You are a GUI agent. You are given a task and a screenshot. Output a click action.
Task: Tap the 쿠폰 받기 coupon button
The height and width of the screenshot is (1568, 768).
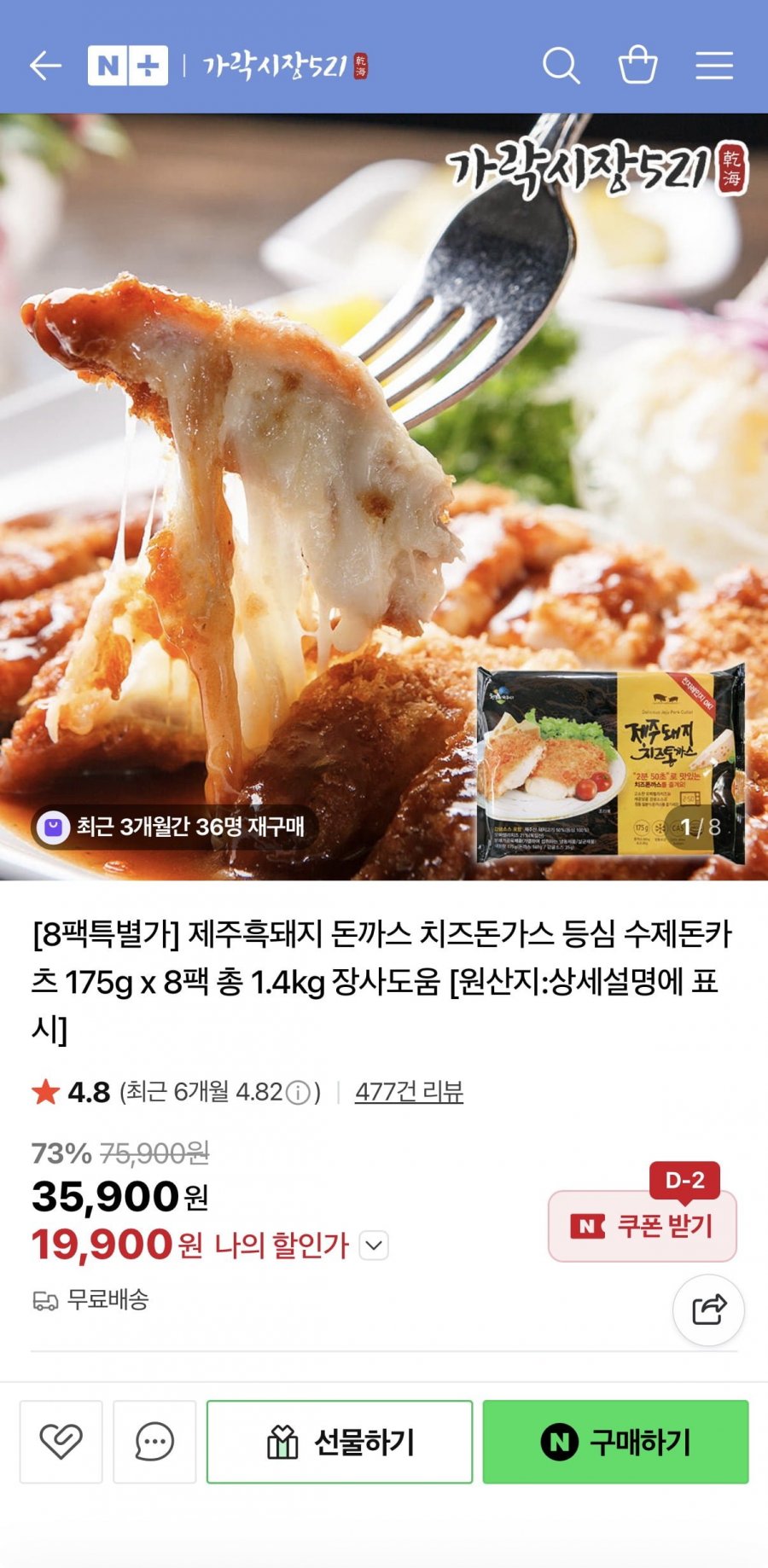[x=641, y=1225]
